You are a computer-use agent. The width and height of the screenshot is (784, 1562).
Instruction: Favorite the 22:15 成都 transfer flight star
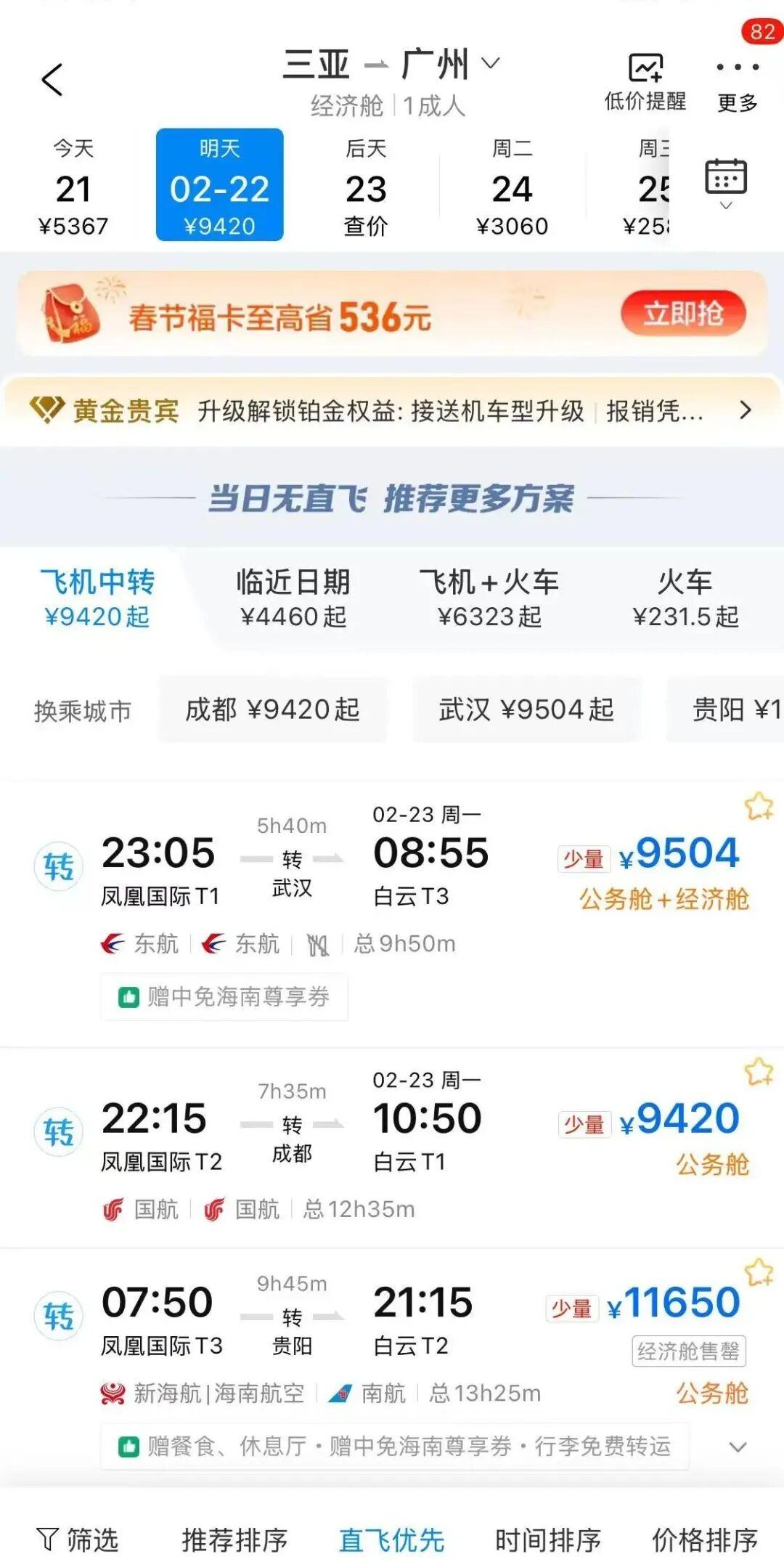pos(756,1071)
